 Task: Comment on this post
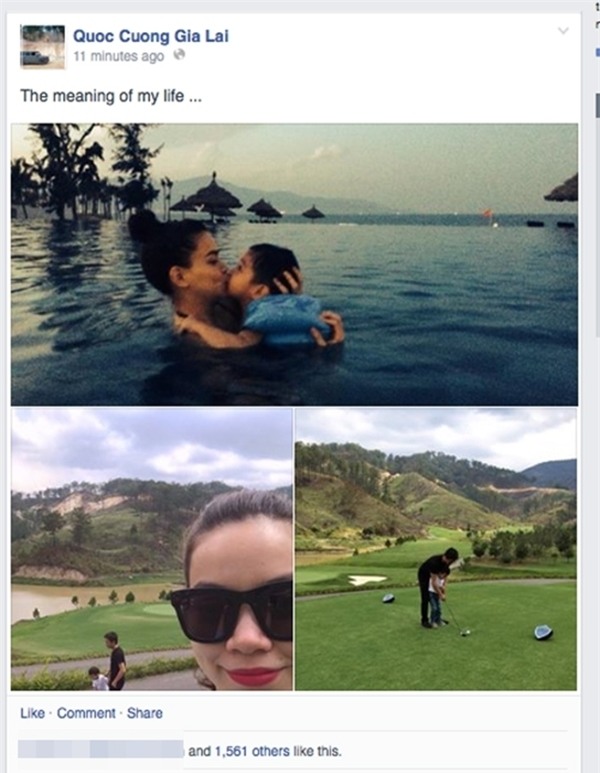click(x=86, y=713)
